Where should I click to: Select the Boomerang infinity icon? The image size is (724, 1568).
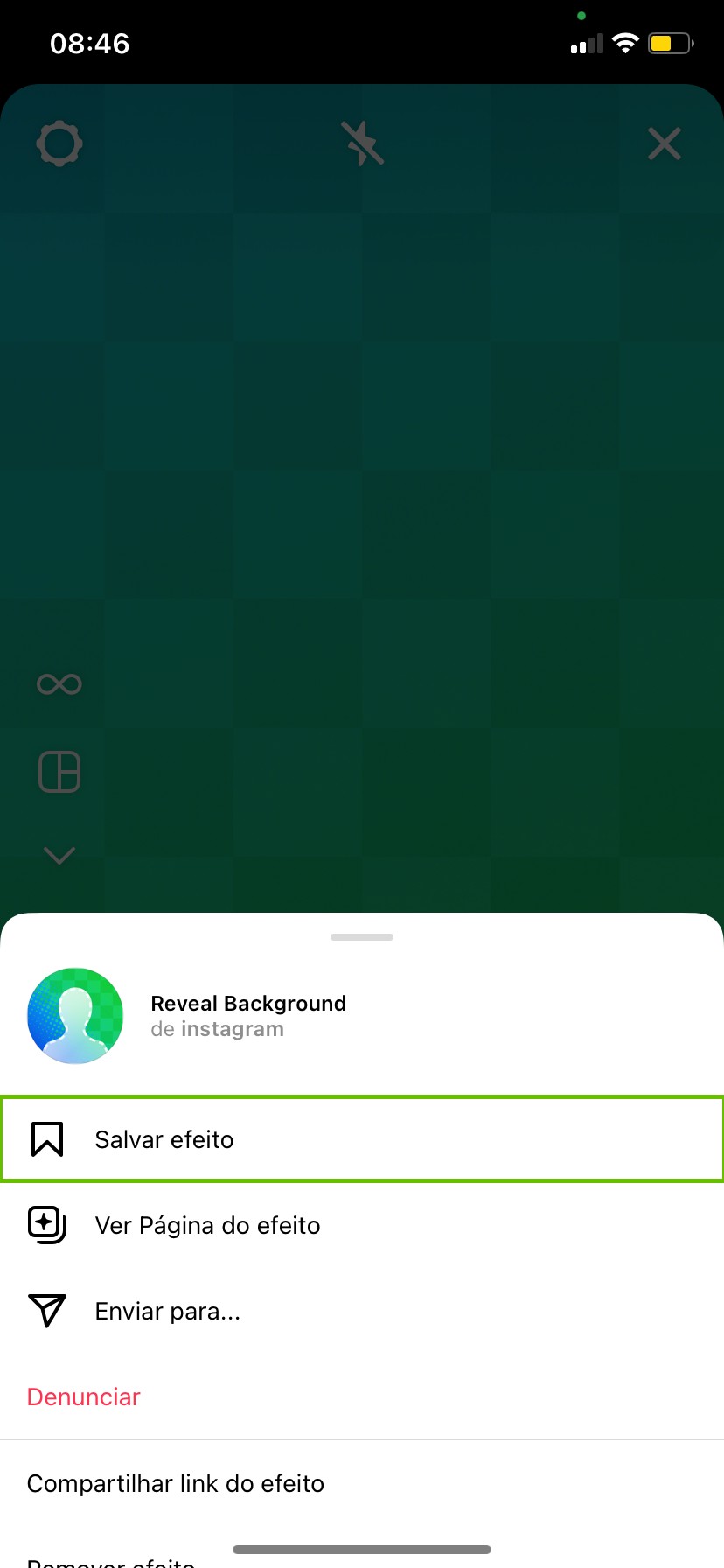point(59,683)
